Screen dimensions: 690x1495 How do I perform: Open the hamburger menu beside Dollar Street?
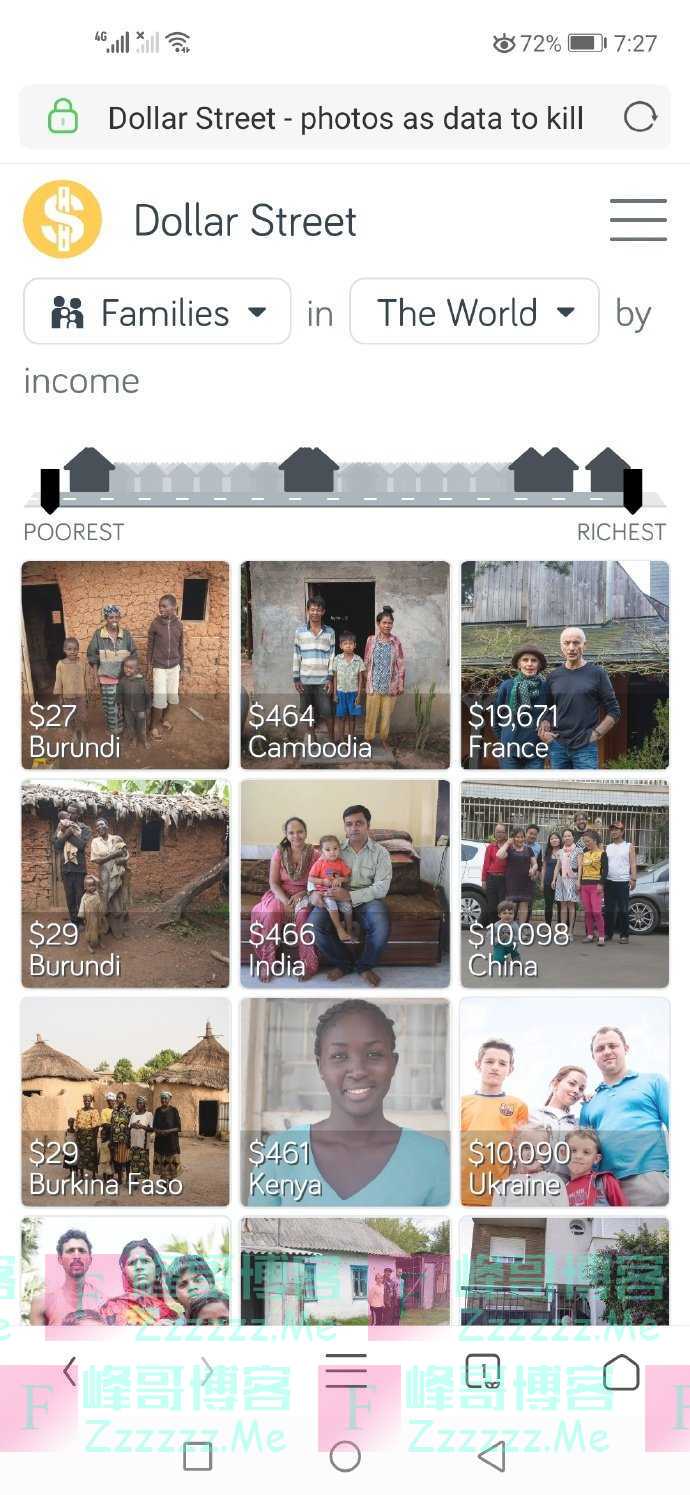coord(638,220)
